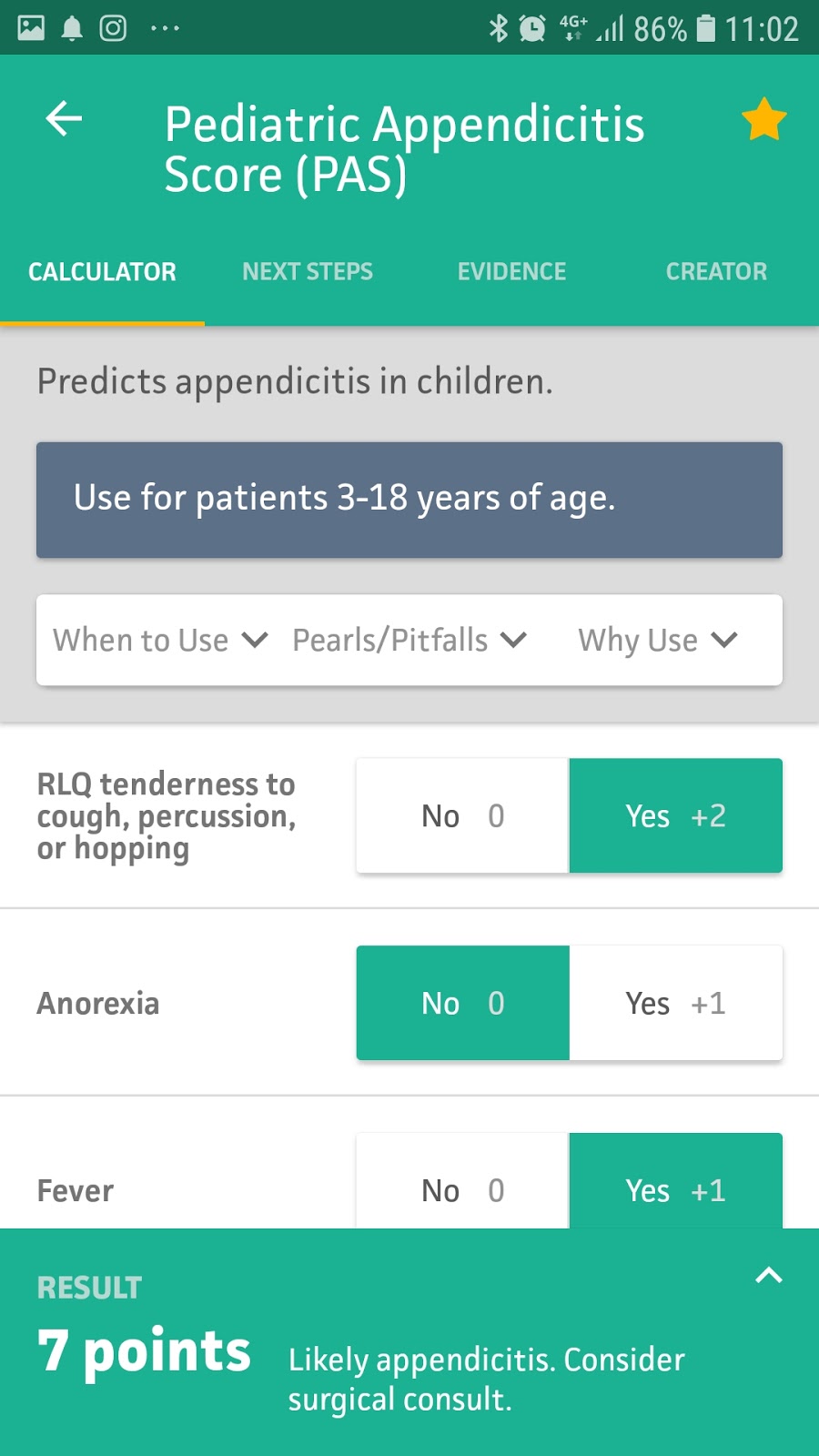Collapse the RESULT panel with the chevron

tap(769, 1276)
